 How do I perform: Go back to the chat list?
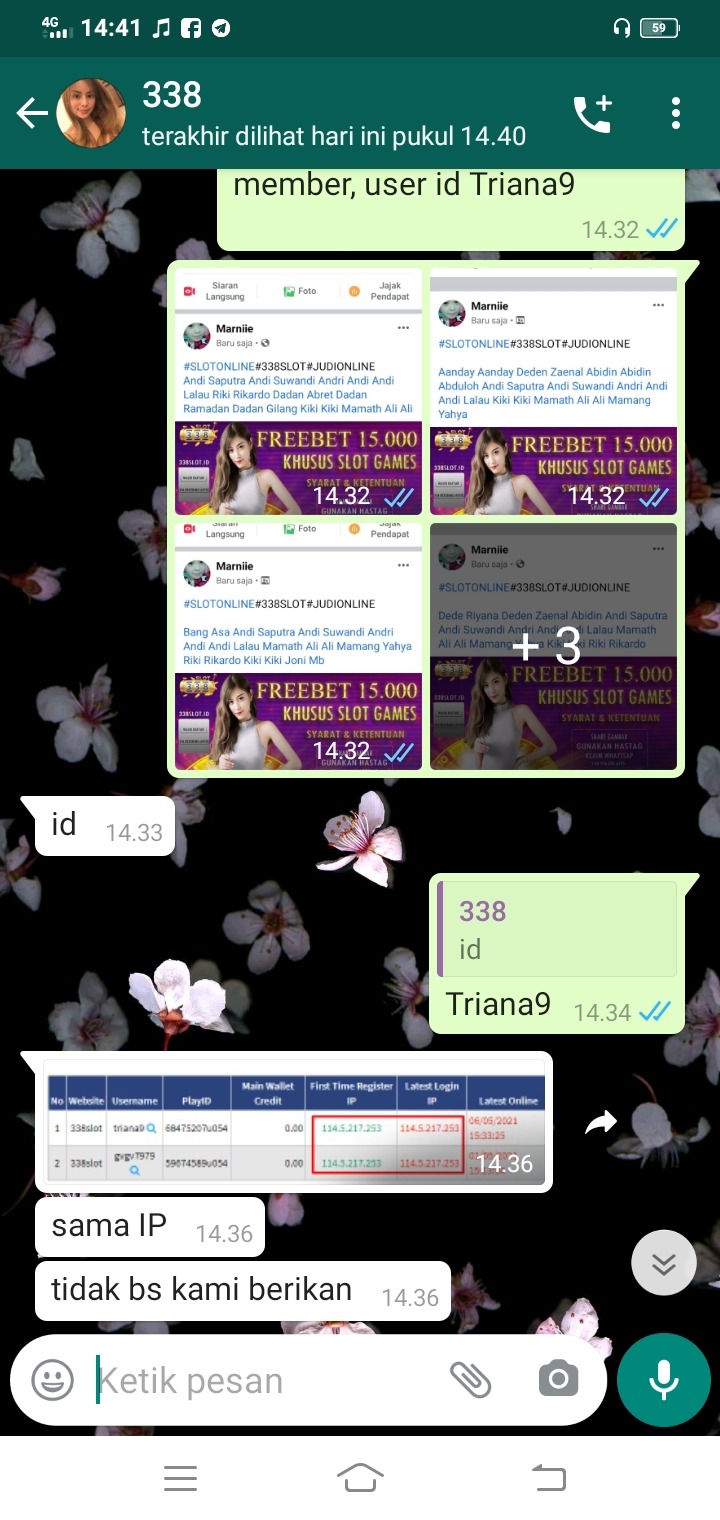pos(32,114)
